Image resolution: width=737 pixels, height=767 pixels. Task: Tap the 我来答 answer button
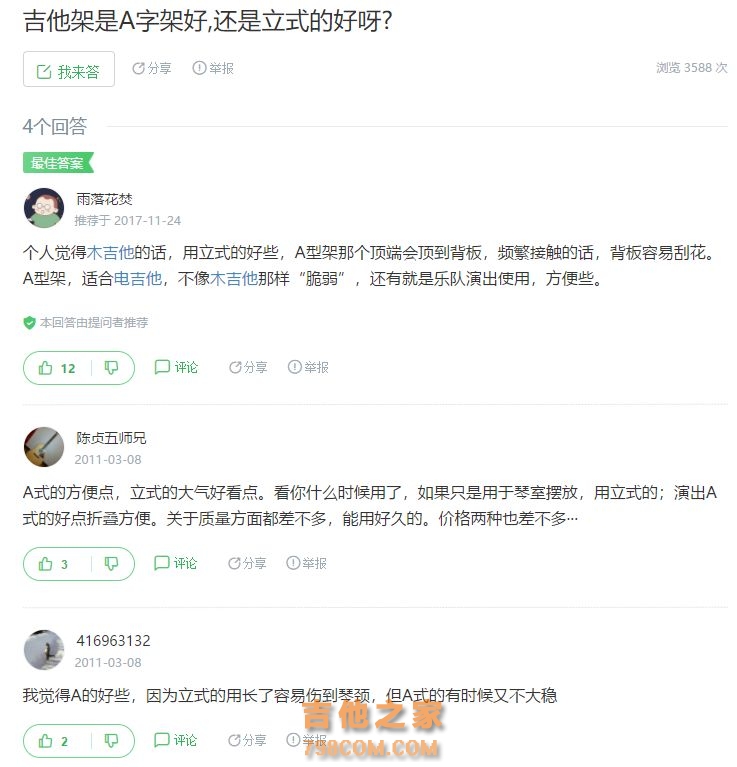tap(68, 71)
